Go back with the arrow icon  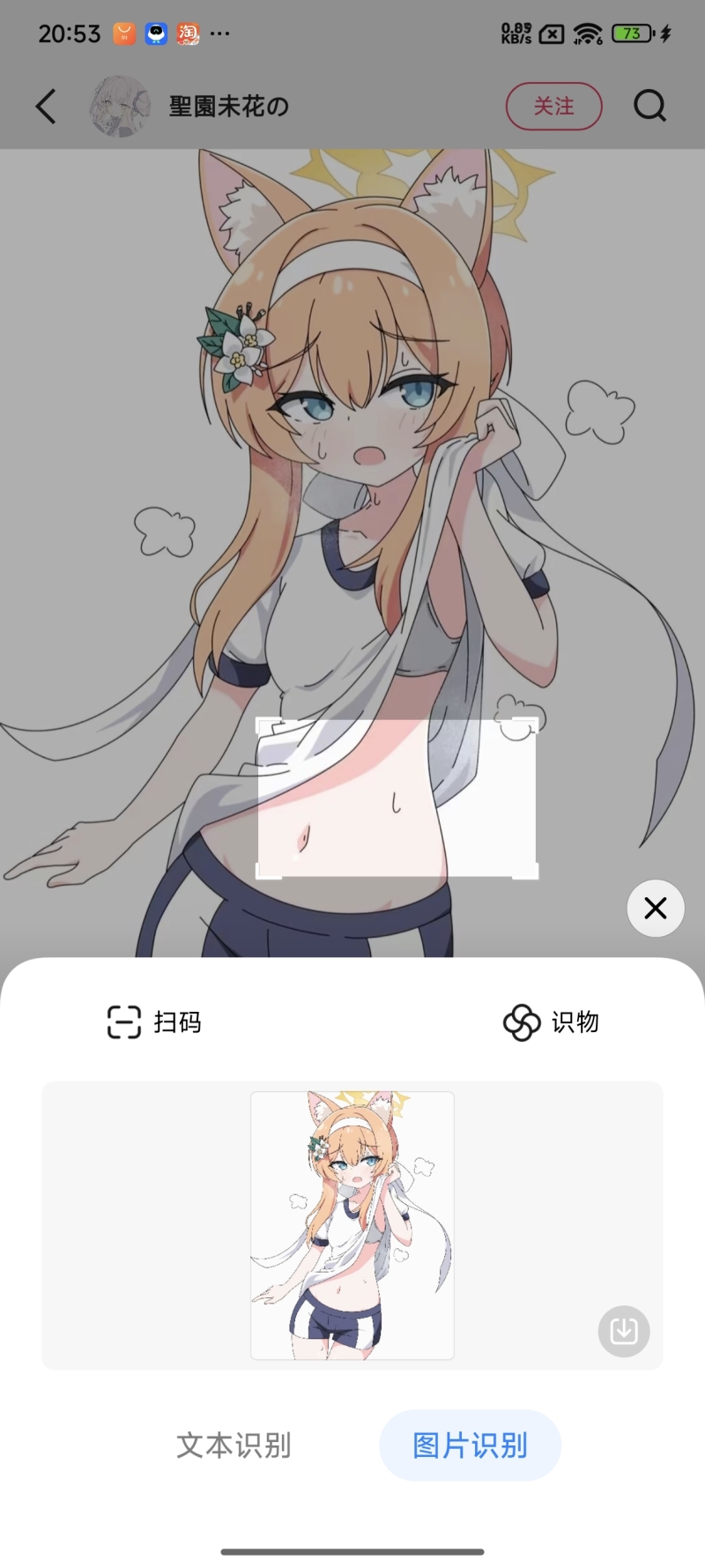click(x=46, y=107)
